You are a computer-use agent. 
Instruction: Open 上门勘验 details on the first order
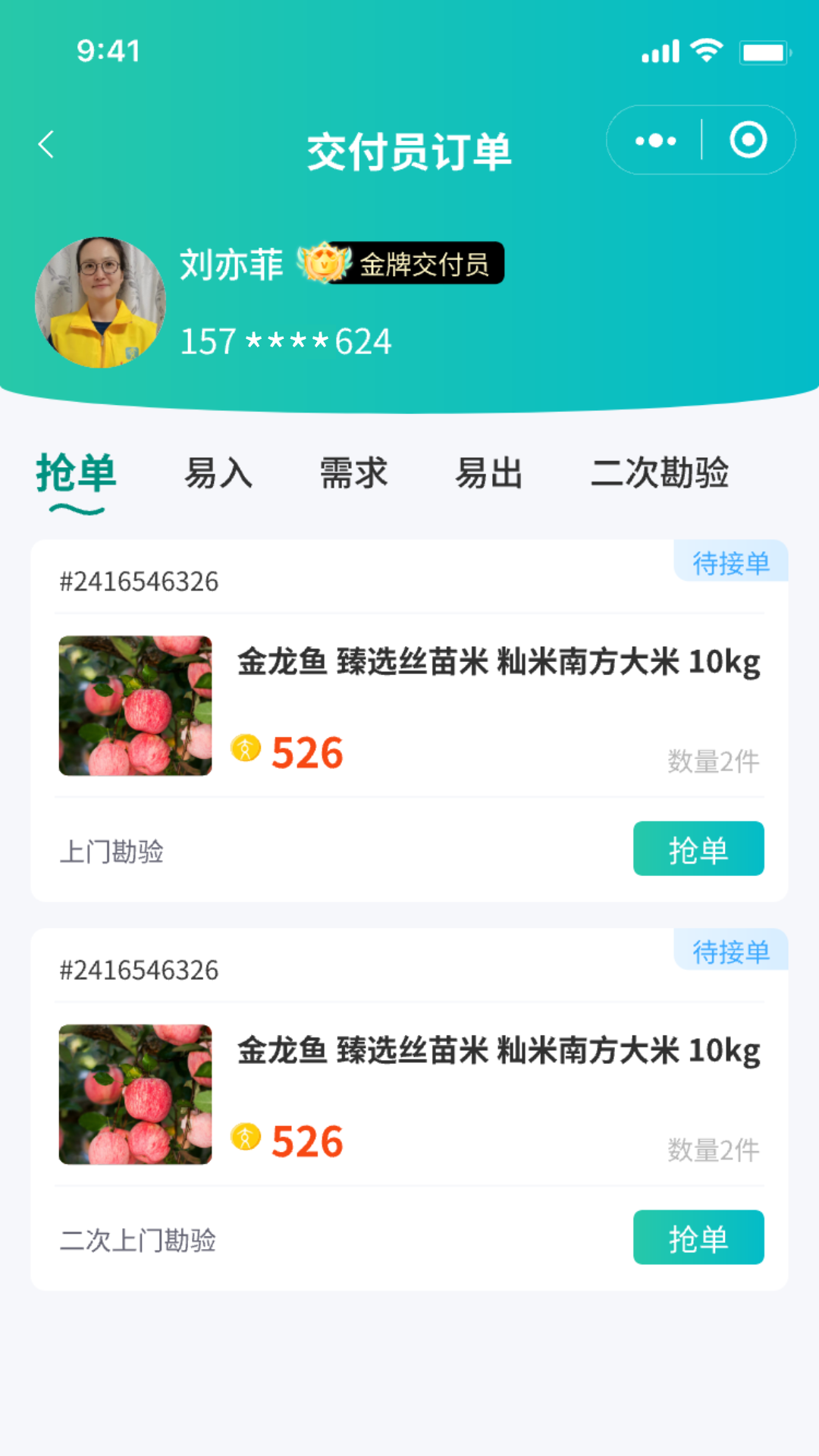pyautogui.click(x=109, y=851)
